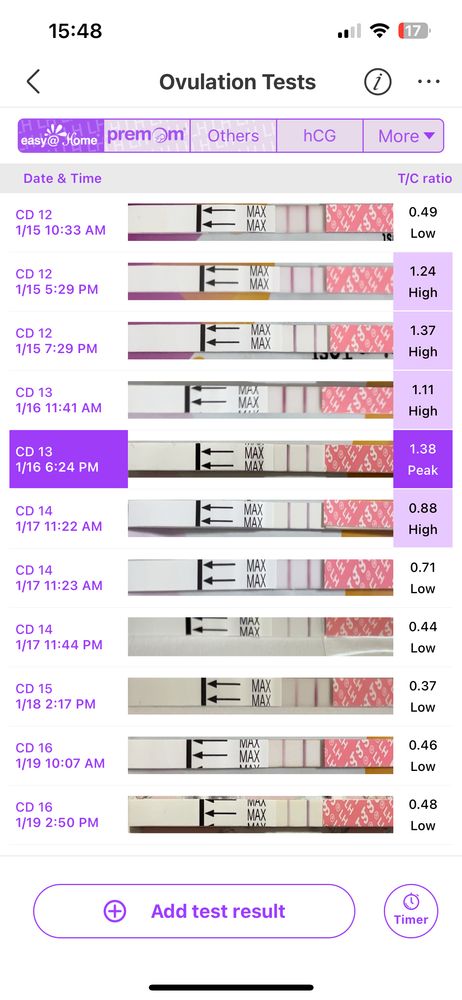The width and height of the screenshot is (462, 1000).
Task: Open the Timer button
Action: tap(411, 911)
